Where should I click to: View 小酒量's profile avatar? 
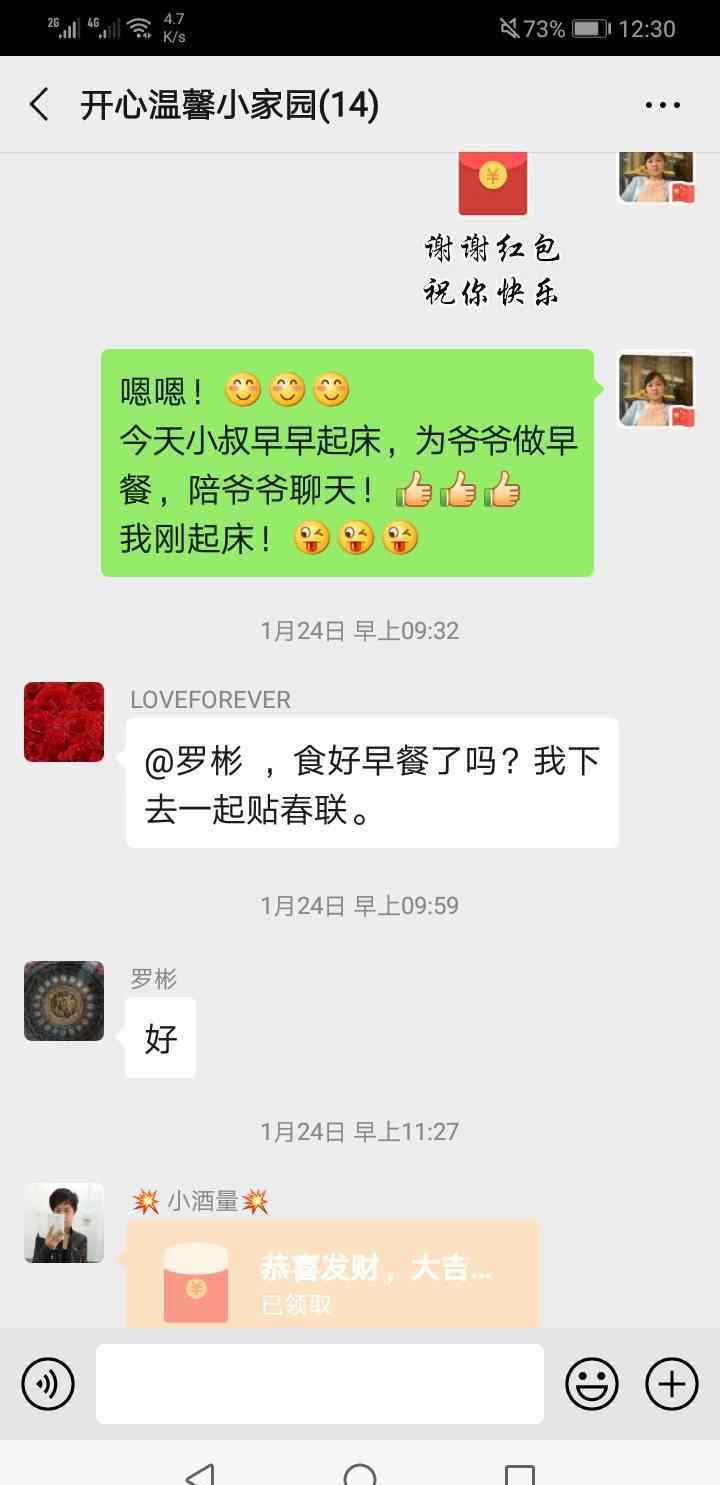[64, 1223]
